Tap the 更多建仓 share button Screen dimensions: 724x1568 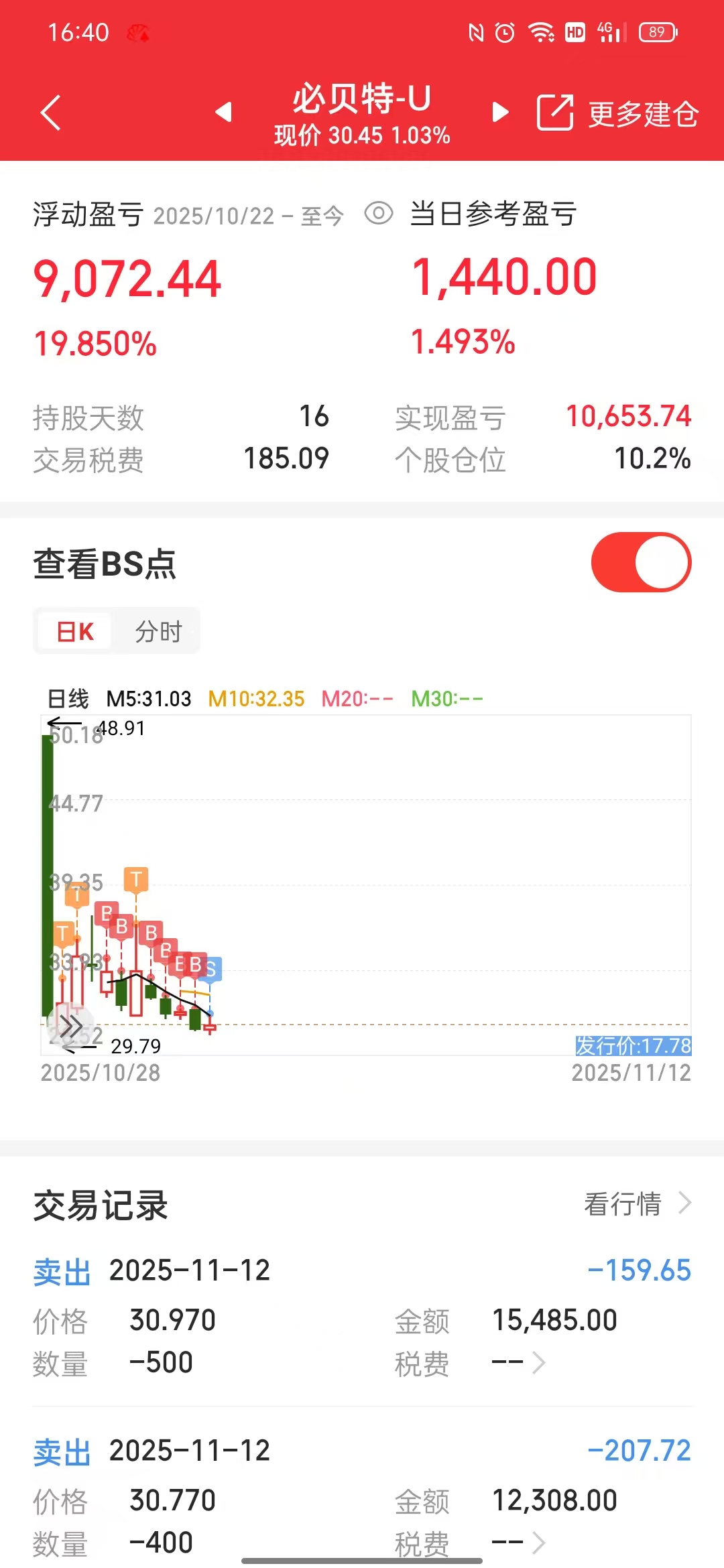(617, 113)
